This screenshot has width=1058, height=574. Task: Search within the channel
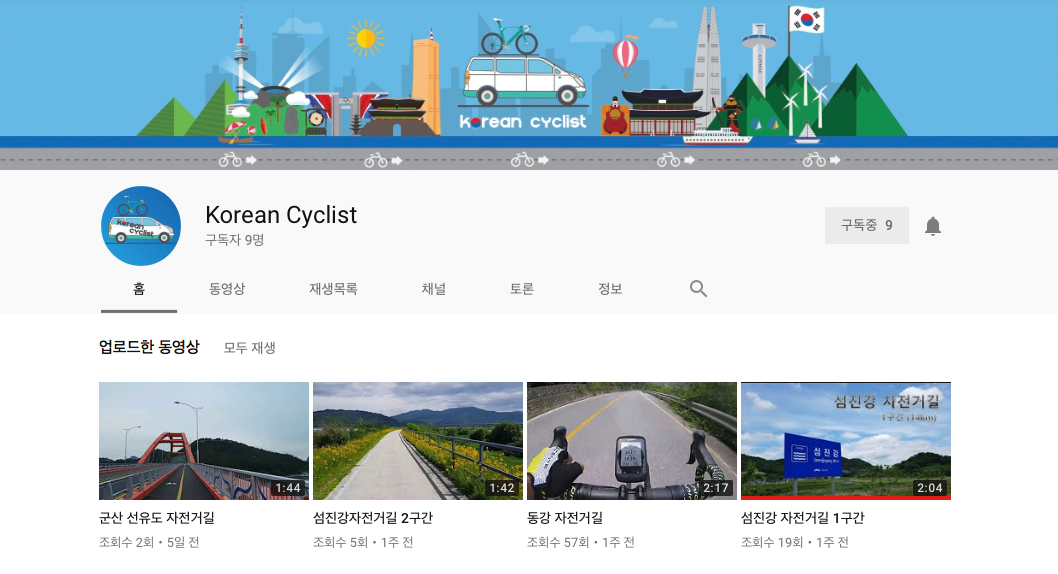698,289
